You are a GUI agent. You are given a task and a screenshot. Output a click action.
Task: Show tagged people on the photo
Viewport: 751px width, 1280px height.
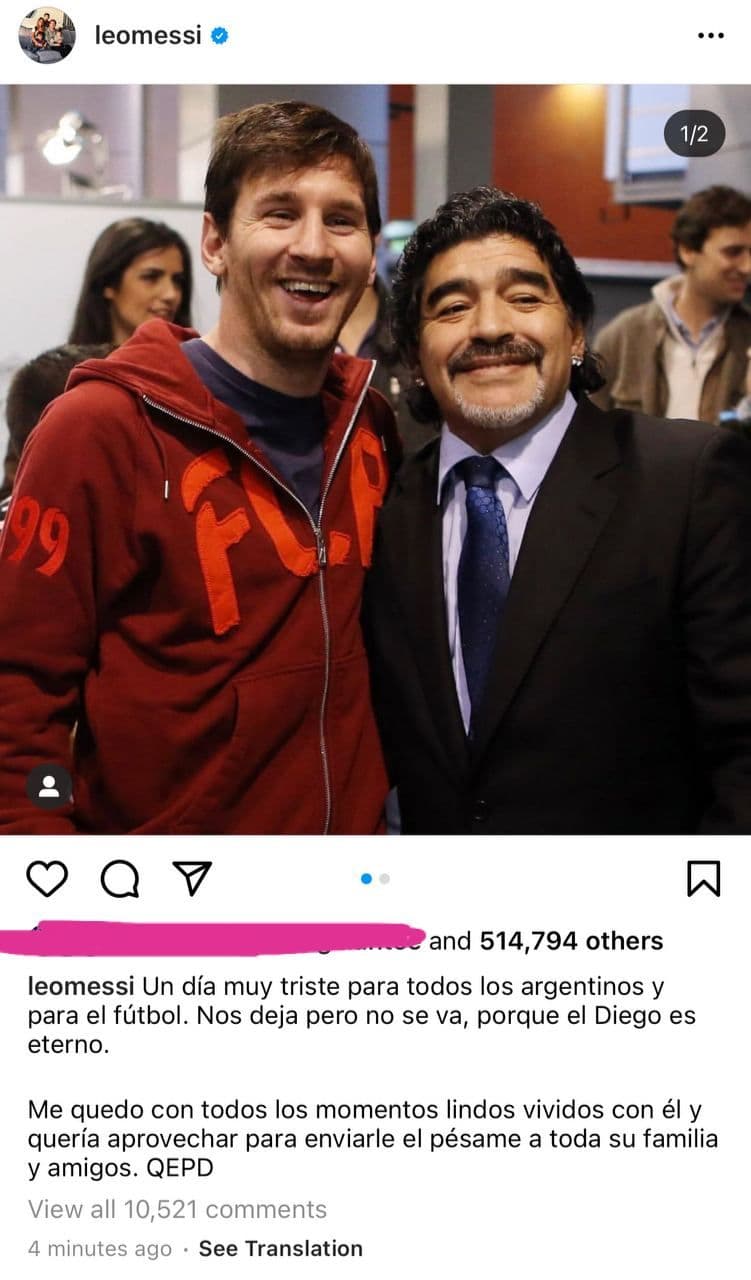coord(49,787)
